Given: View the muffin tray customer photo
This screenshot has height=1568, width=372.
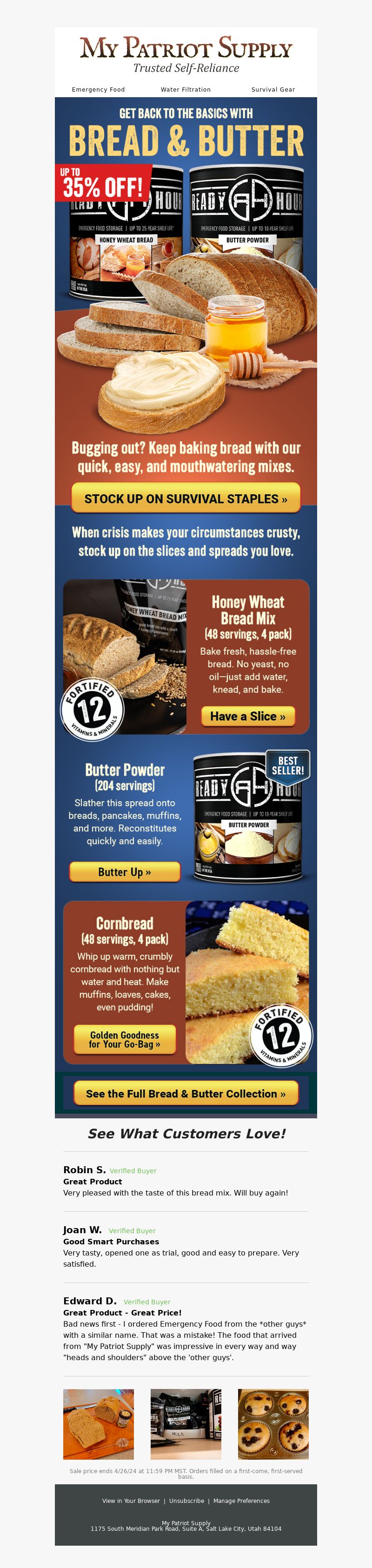Looking at the screenshot, I should 273,1424.
